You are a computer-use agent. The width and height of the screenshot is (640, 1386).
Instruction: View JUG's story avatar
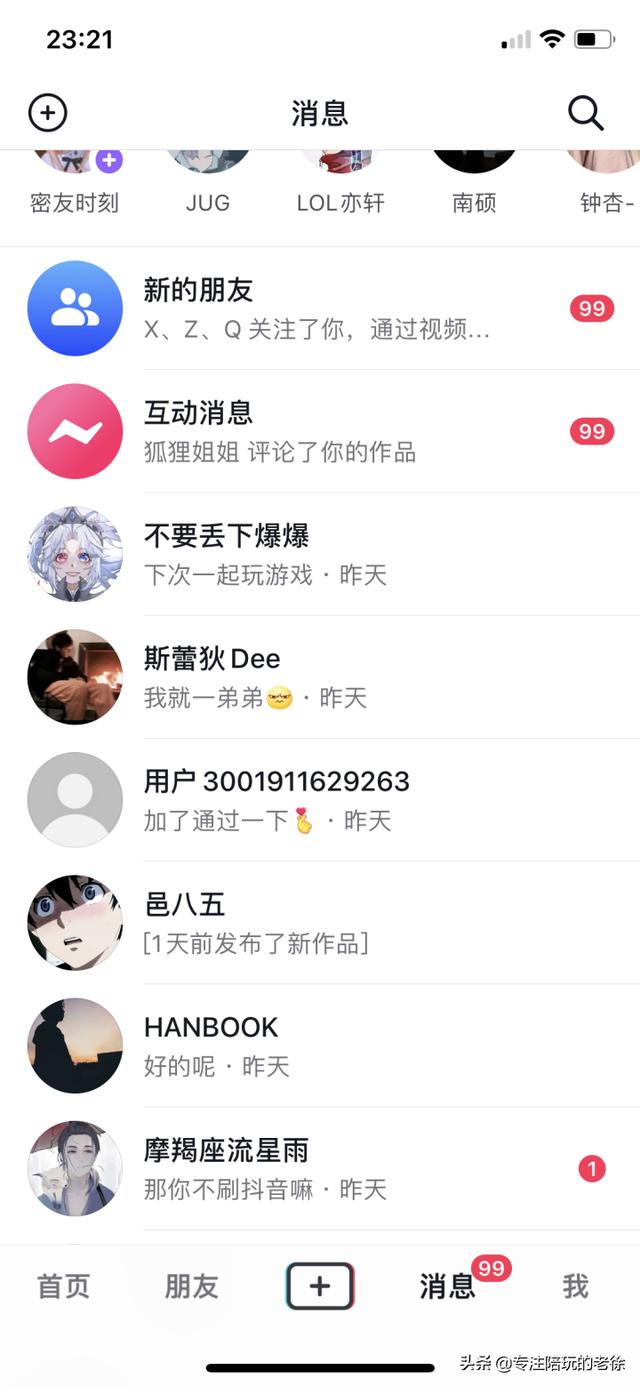(x=208, y=165)
